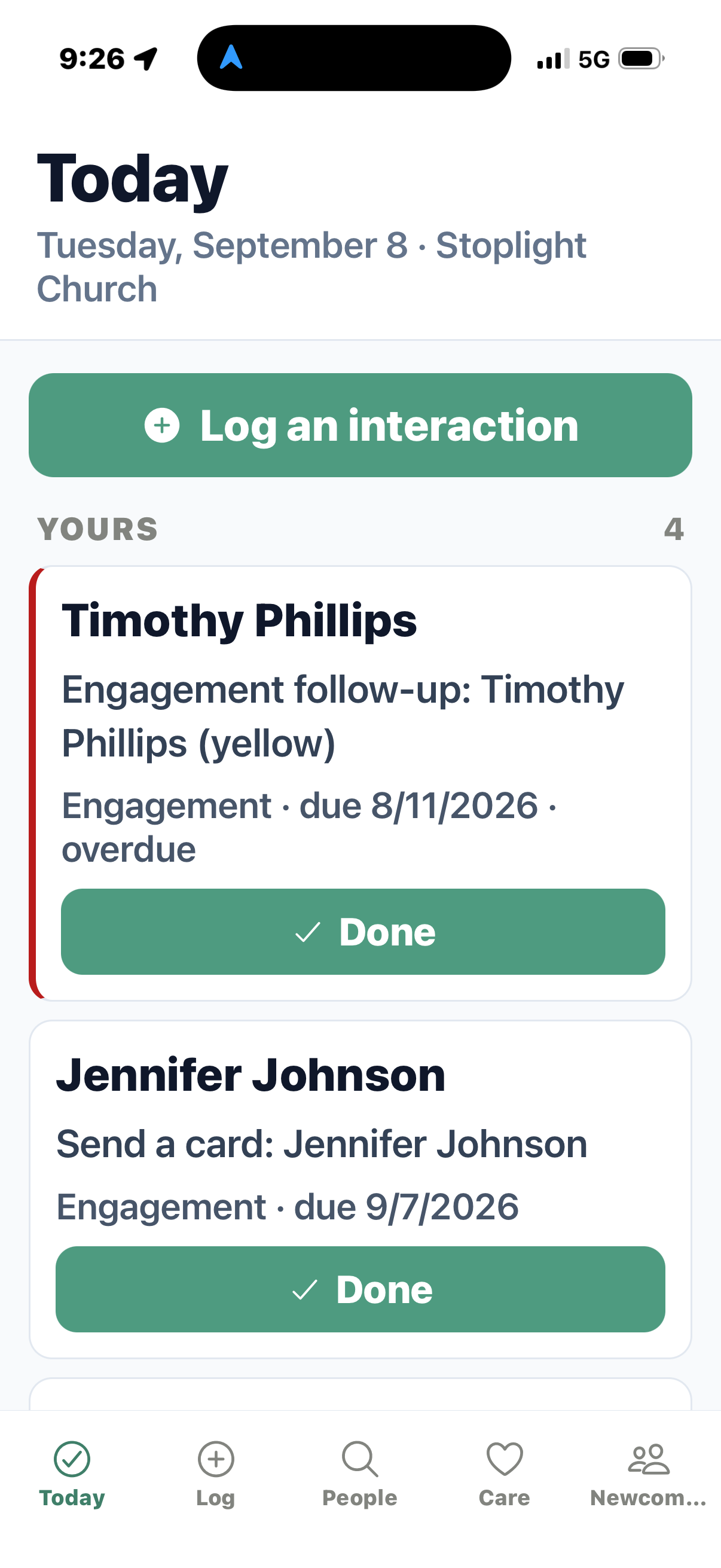
Task: Mark Timothy Phillips follow-up as Done
Action: pyautogui.click(x=363, y=931)
